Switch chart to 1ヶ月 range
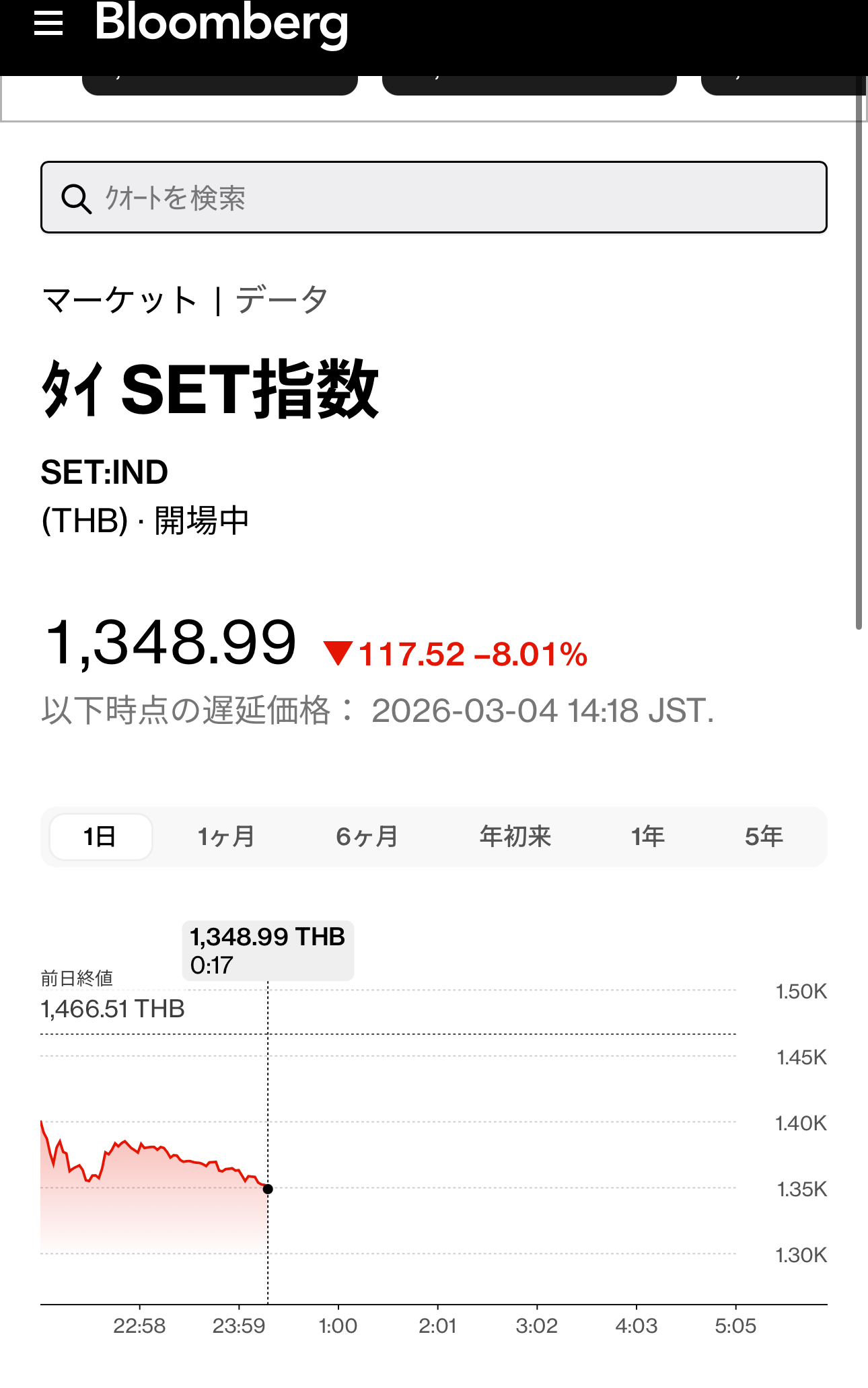Image resolution: width=868 pixels, height=1388 pixels. pyautogui.click(x=226, y=837)
